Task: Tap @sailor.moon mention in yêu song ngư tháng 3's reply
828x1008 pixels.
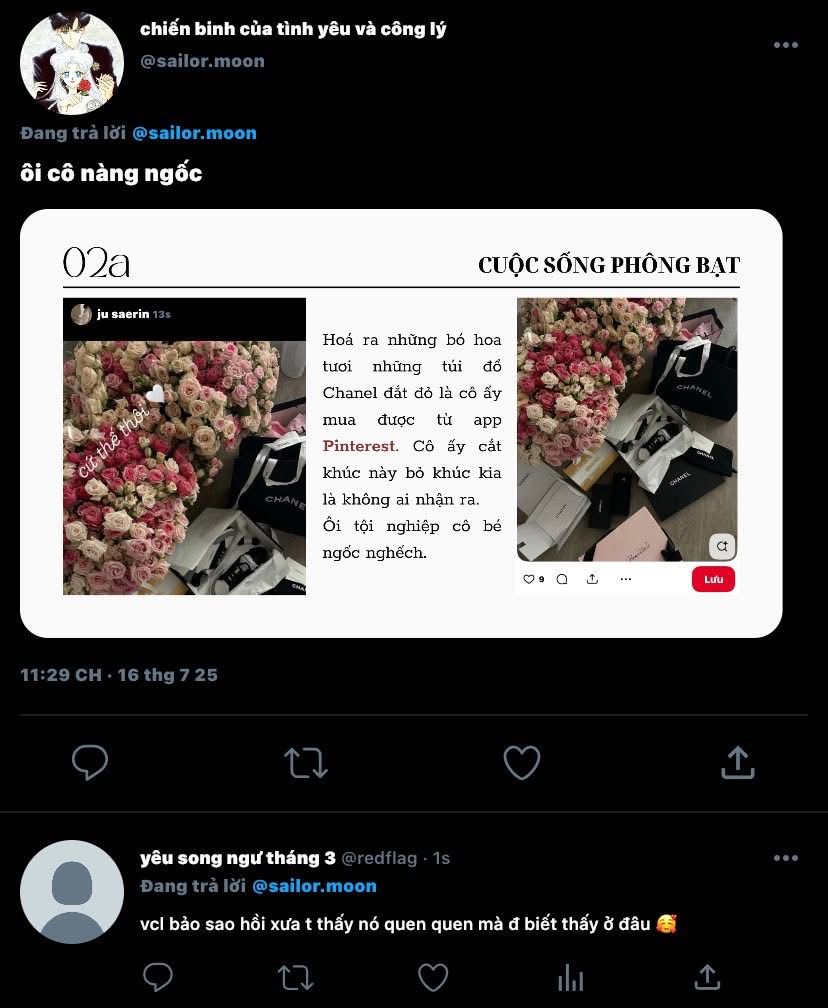Action: 314,886
